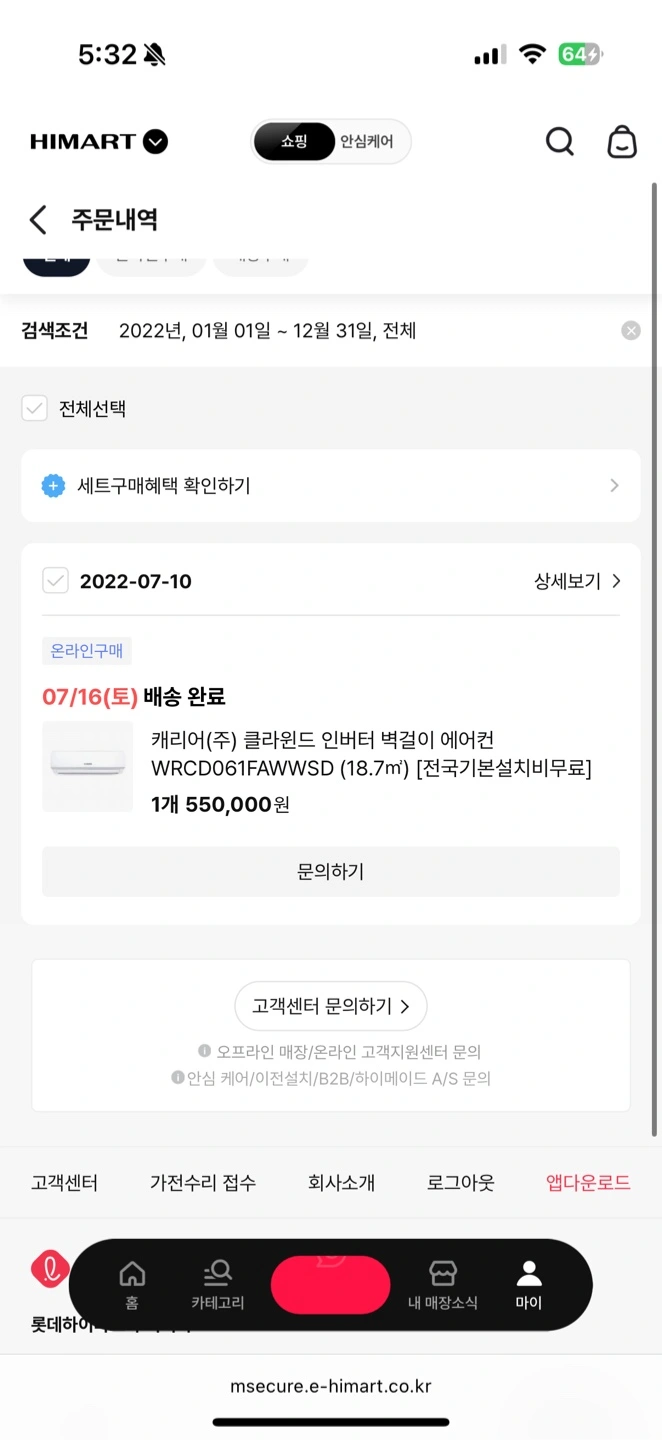
Task: Tap the 문의하기 button
Action: 331,872
